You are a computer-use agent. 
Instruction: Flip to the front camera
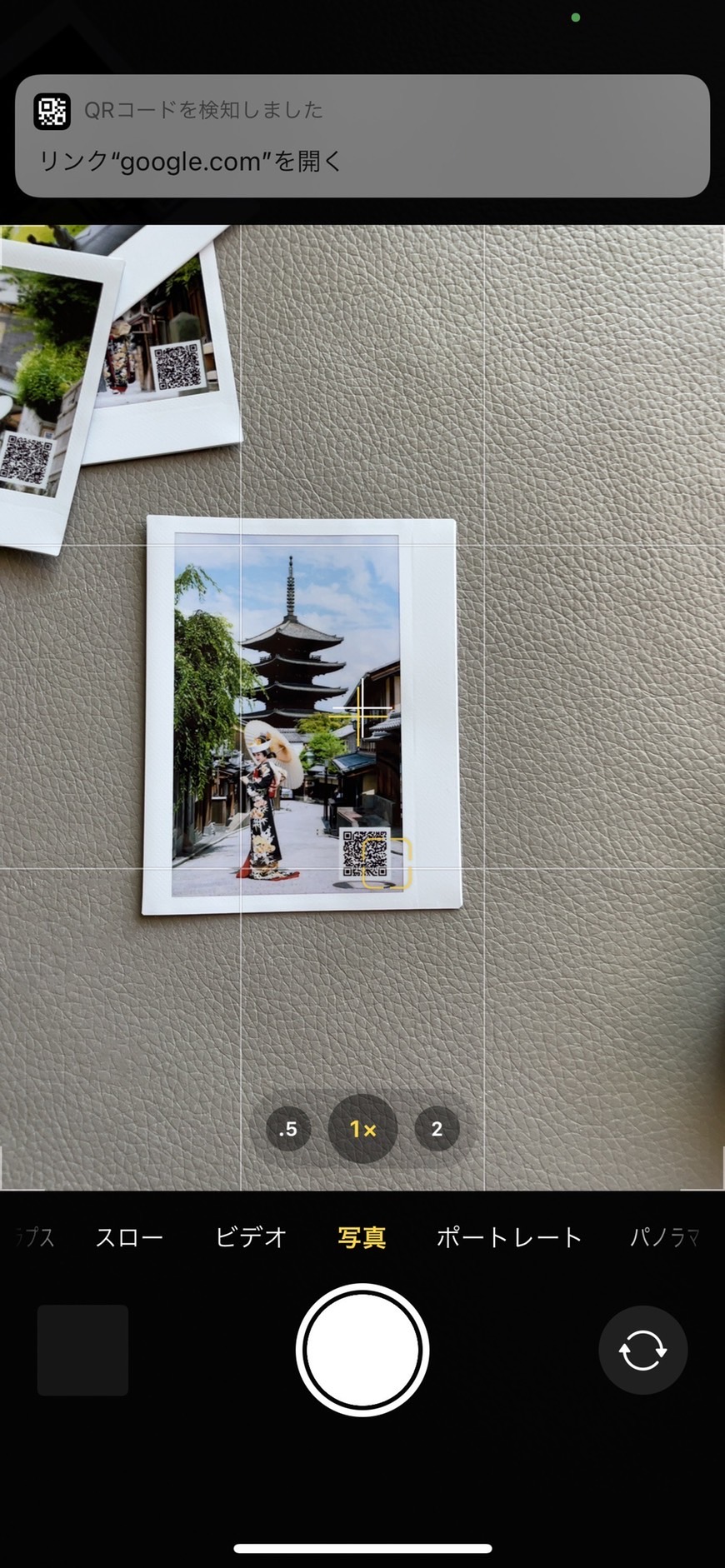click(x=642, y=1350)
